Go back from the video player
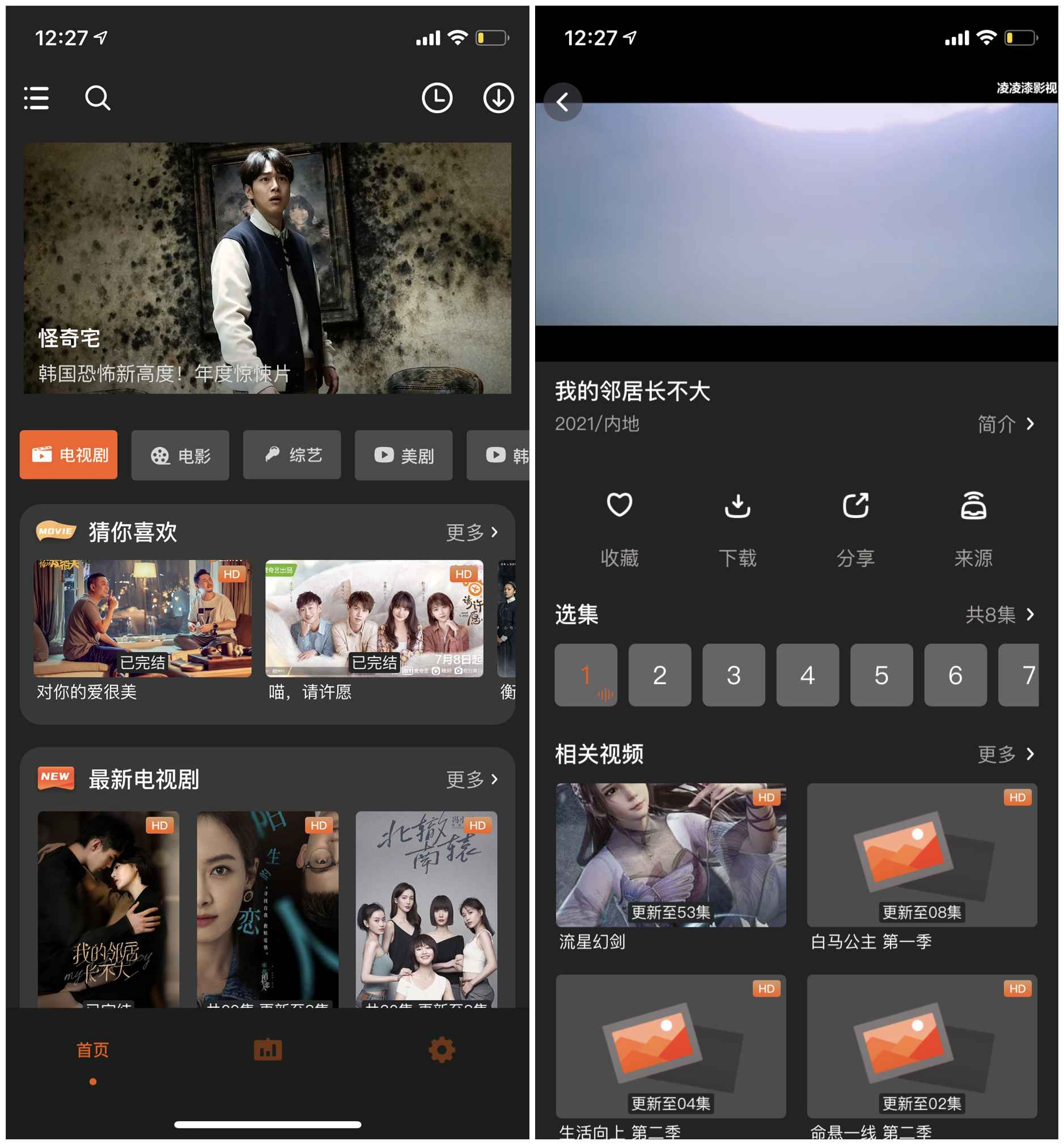 pyautogui.click(x=562, y=103)
